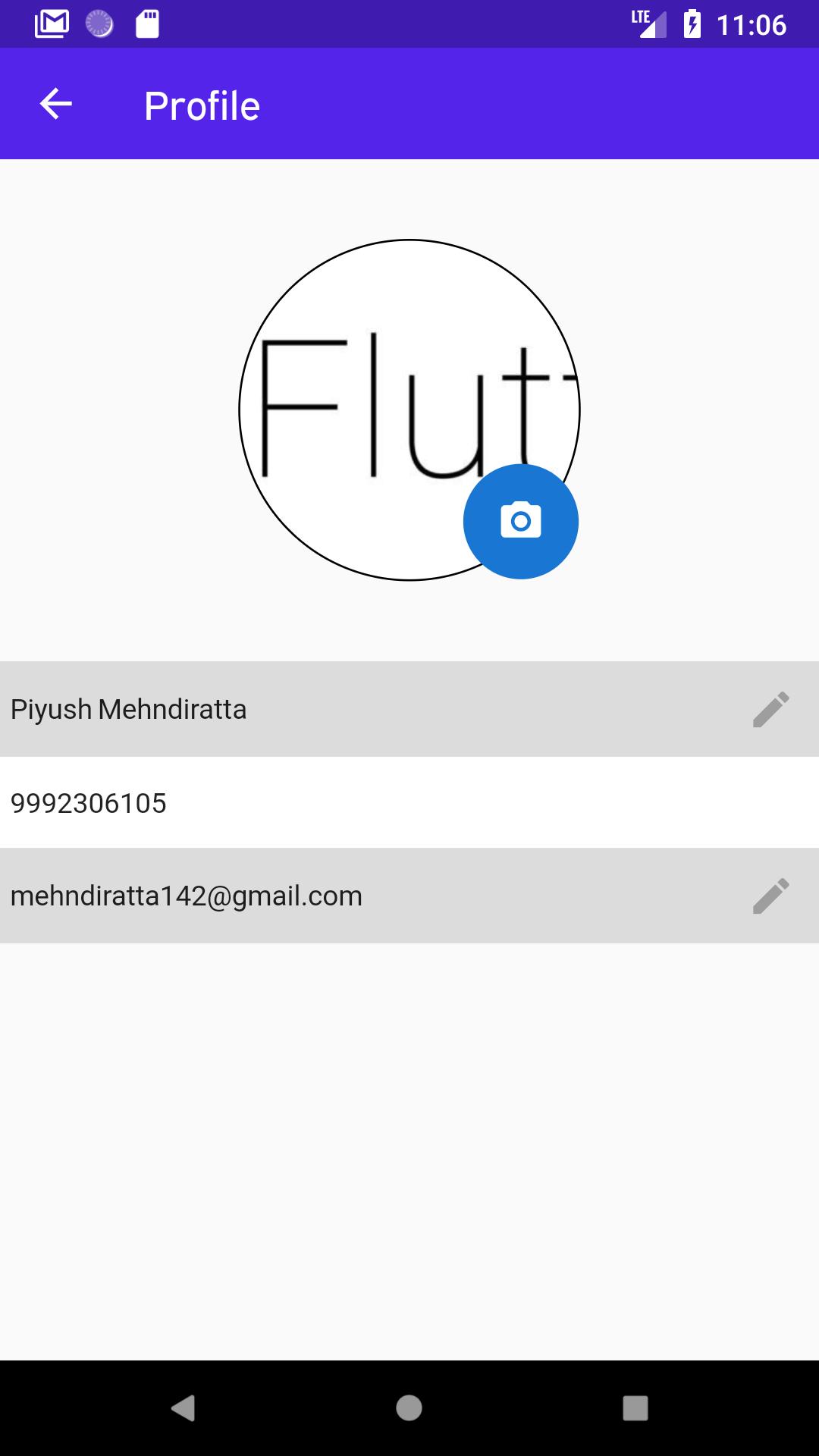Tap the pencil icon to edit name
Screen dimensions: 819x1456
click(771, 710)
